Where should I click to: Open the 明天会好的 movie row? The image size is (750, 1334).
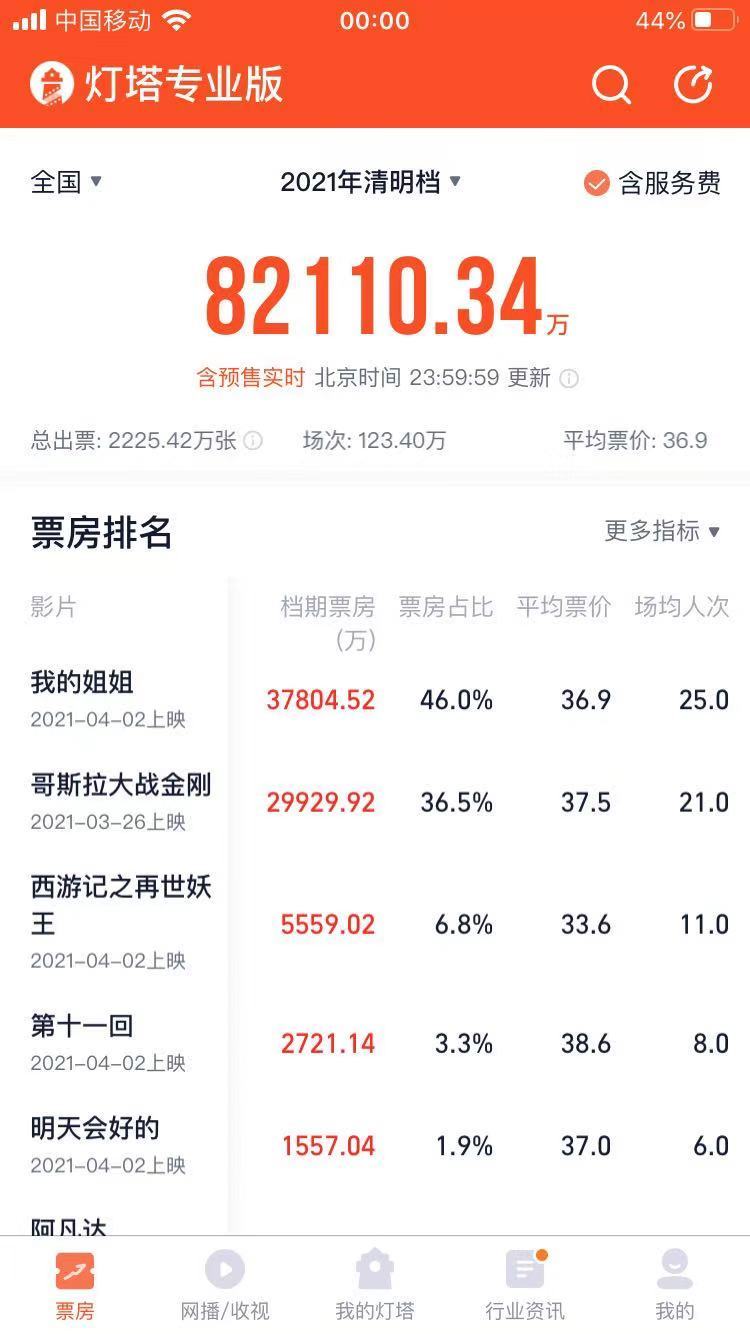tap(375, 1145)
